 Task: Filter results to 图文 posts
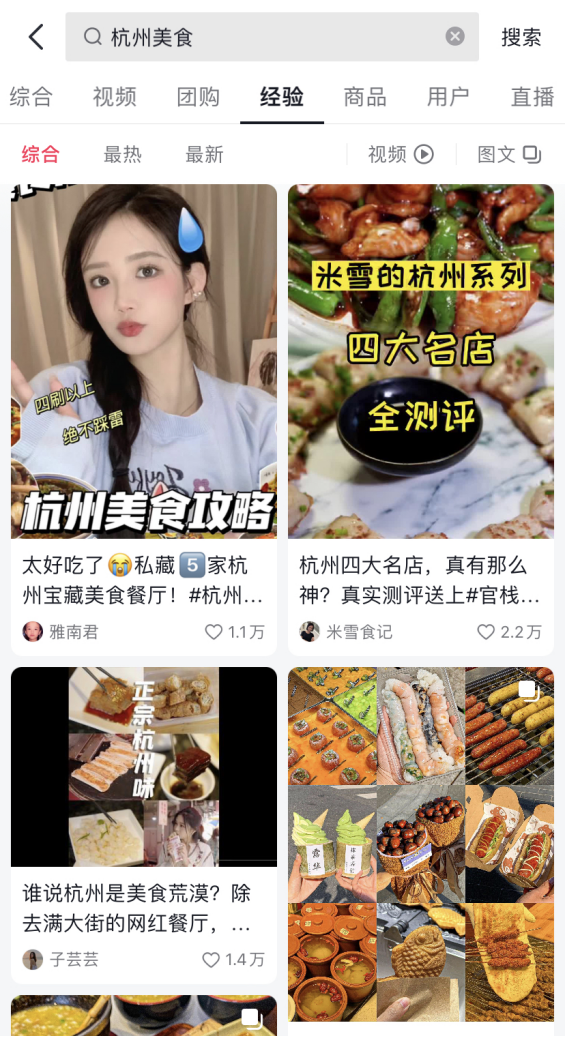click(x=509, y=155)
